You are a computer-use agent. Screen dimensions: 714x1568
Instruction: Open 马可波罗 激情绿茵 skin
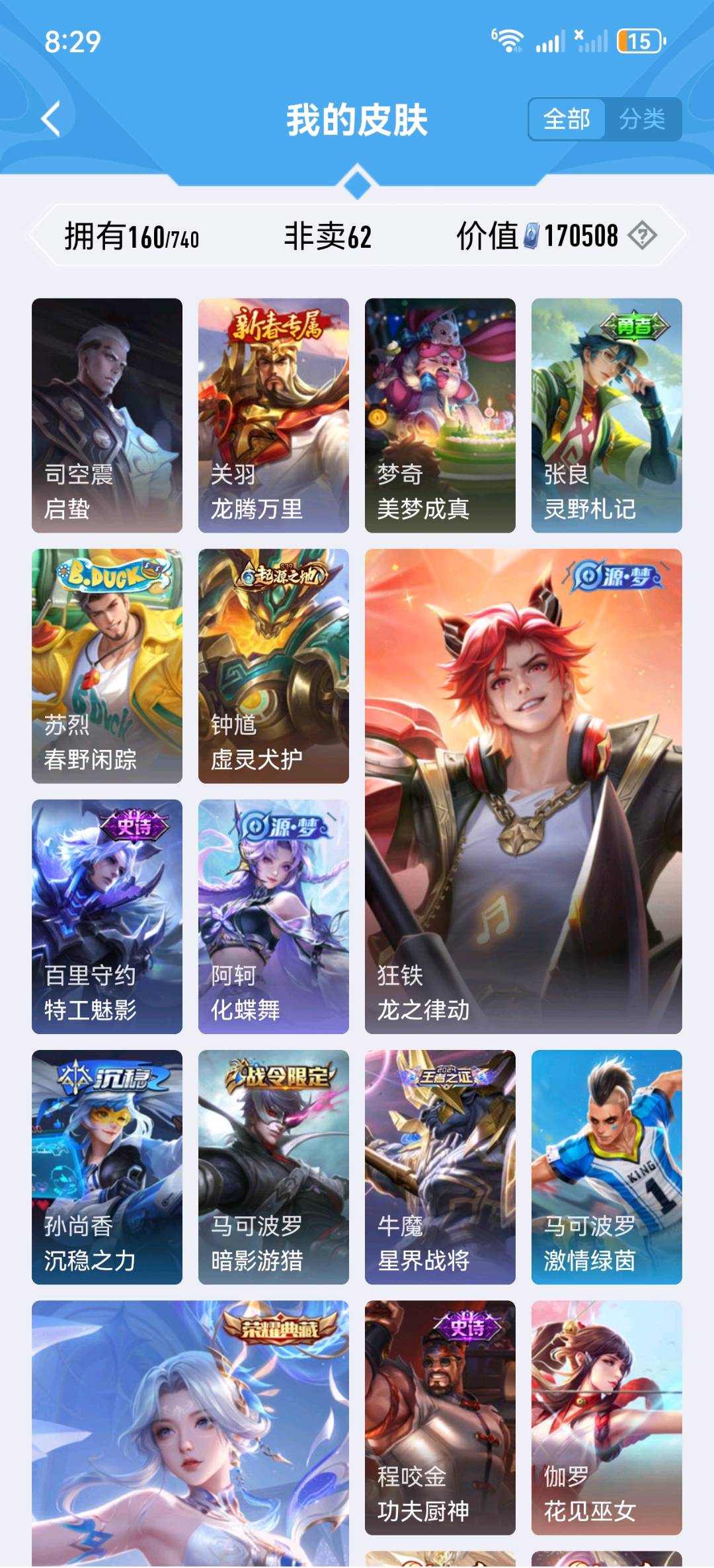pyautogui.click(x=607, y=1166)
